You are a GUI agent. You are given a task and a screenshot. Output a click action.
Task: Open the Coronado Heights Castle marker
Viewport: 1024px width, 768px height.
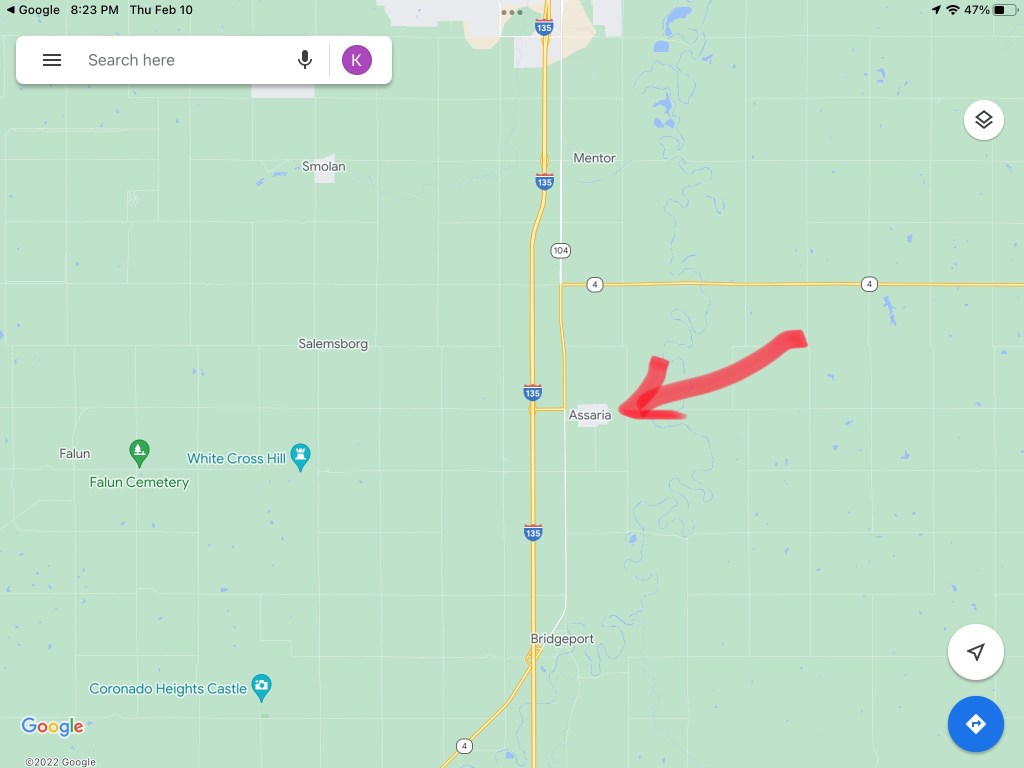click(x=262, y=686)
